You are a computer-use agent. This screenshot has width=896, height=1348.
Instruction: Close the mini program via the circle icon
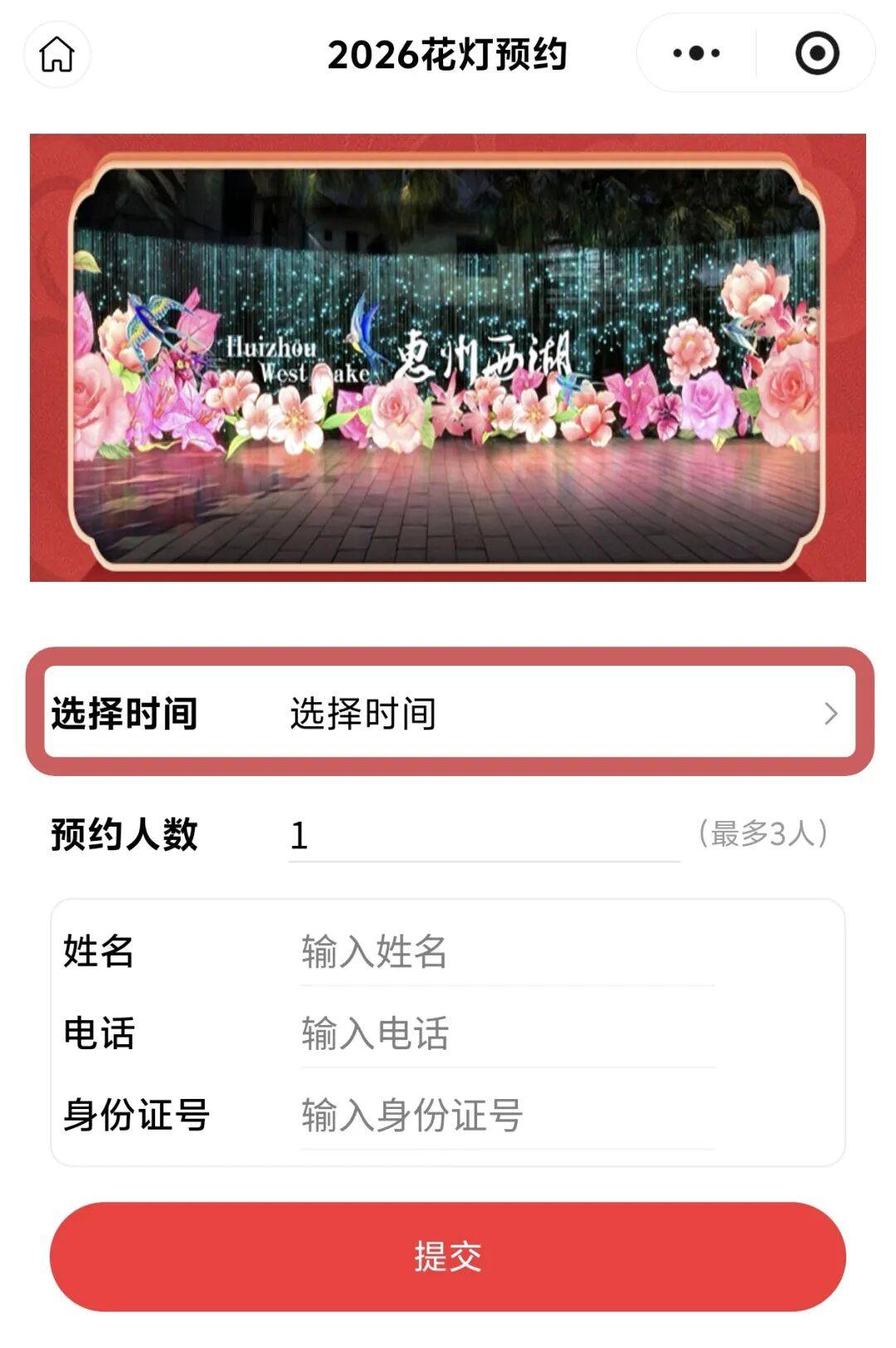[816, 54]
